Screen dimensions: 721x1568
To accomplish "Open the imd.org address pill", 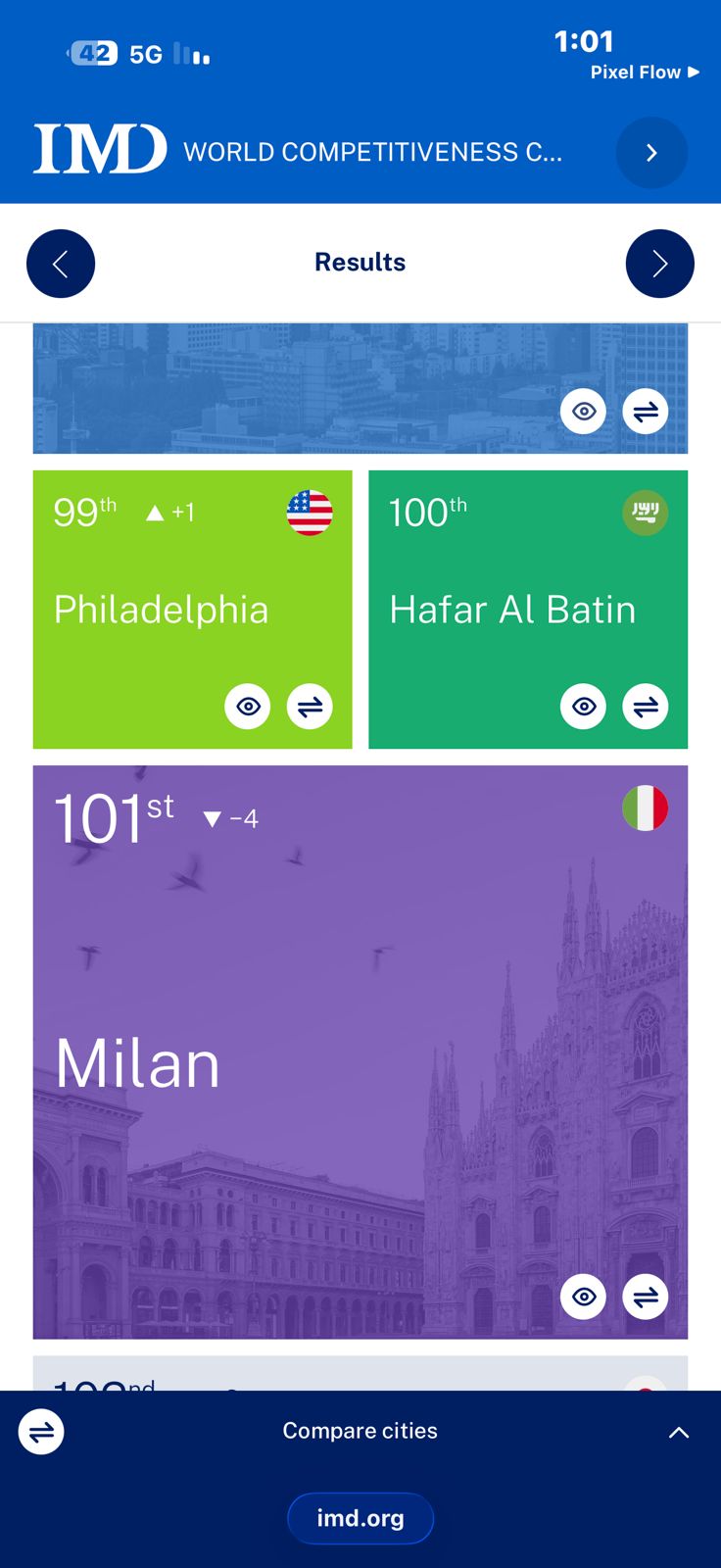I will coord(360,1518).
